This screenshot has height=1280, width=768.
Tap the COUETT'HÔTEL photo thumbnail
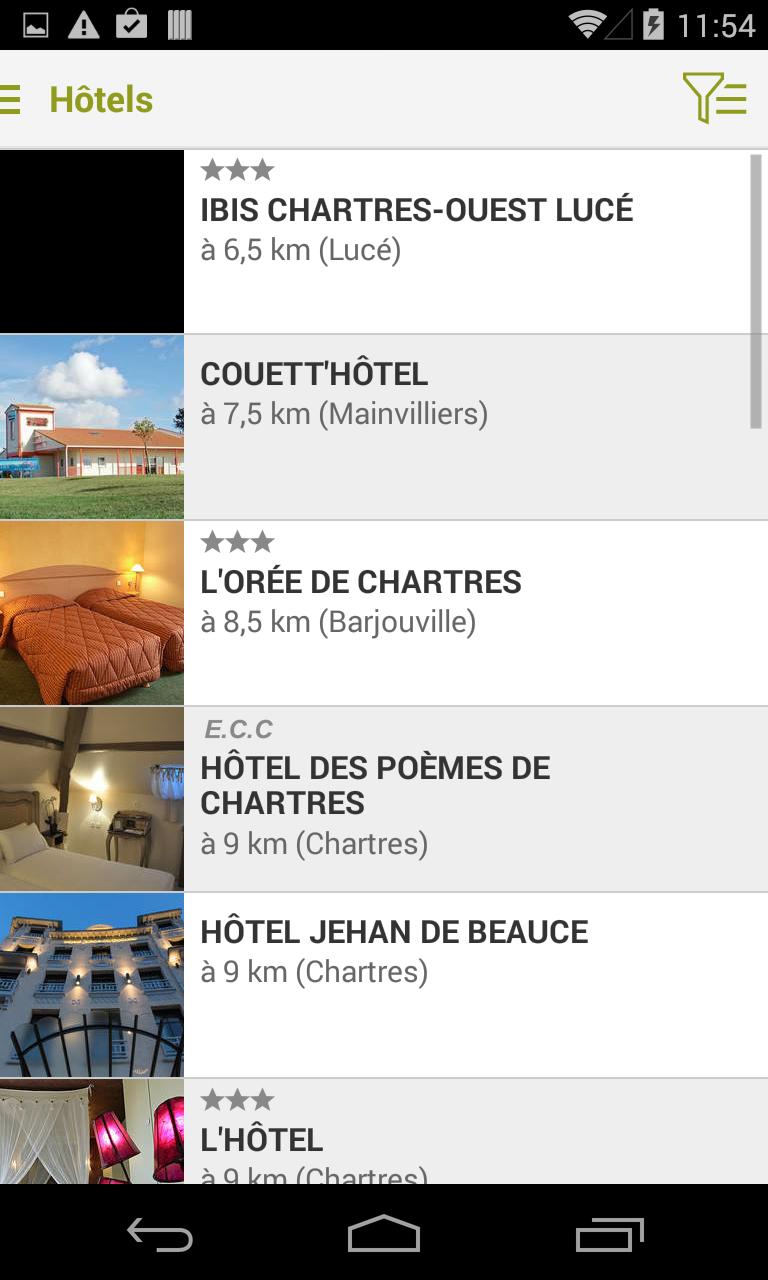tap(92, 425)
